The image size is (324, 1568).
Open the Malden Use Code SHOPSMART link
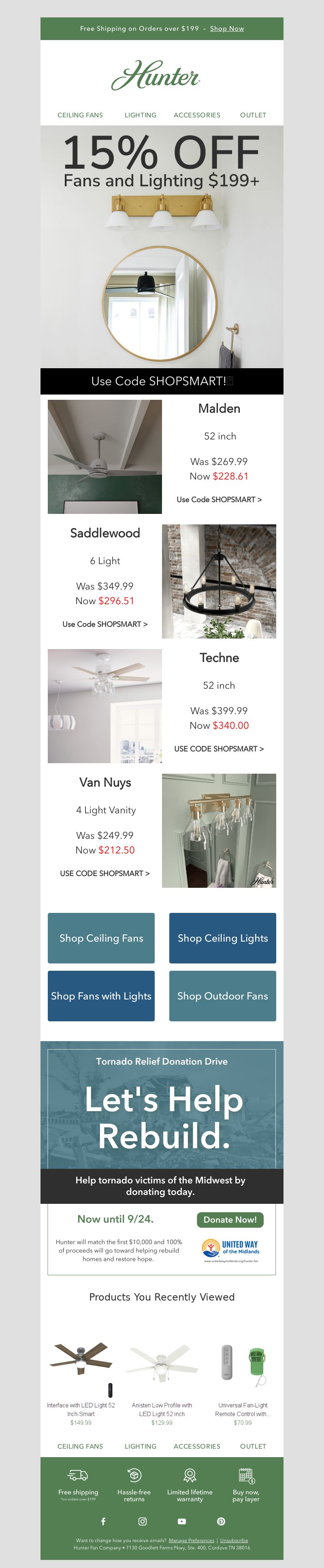219,500
